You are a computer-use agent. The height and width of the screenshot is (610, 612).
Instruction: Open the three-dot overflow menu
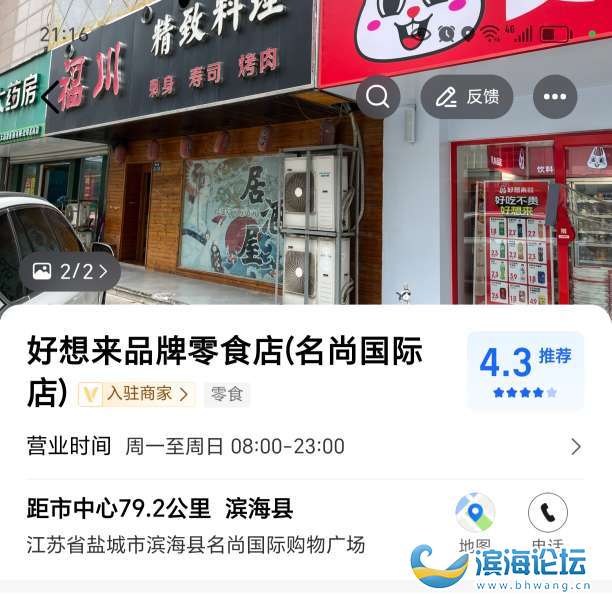(555, 97)
